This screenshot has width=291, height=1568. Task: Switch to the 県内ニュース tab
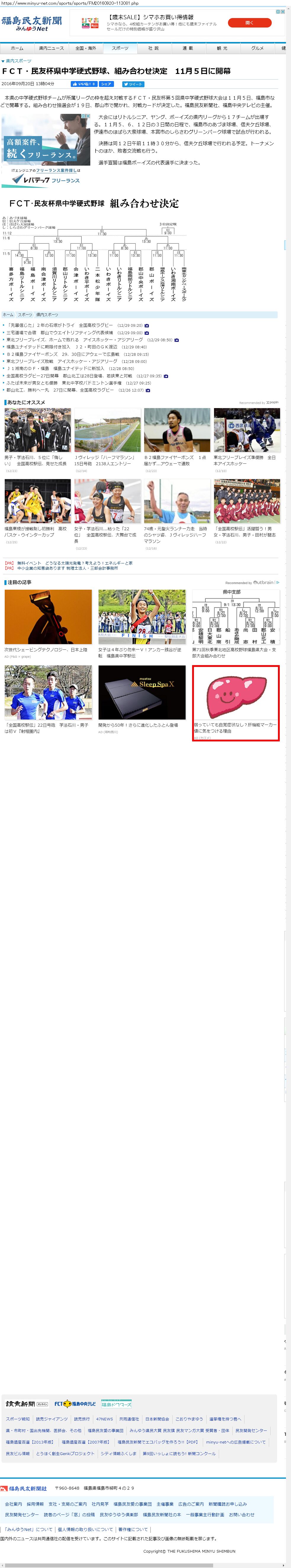51,48
